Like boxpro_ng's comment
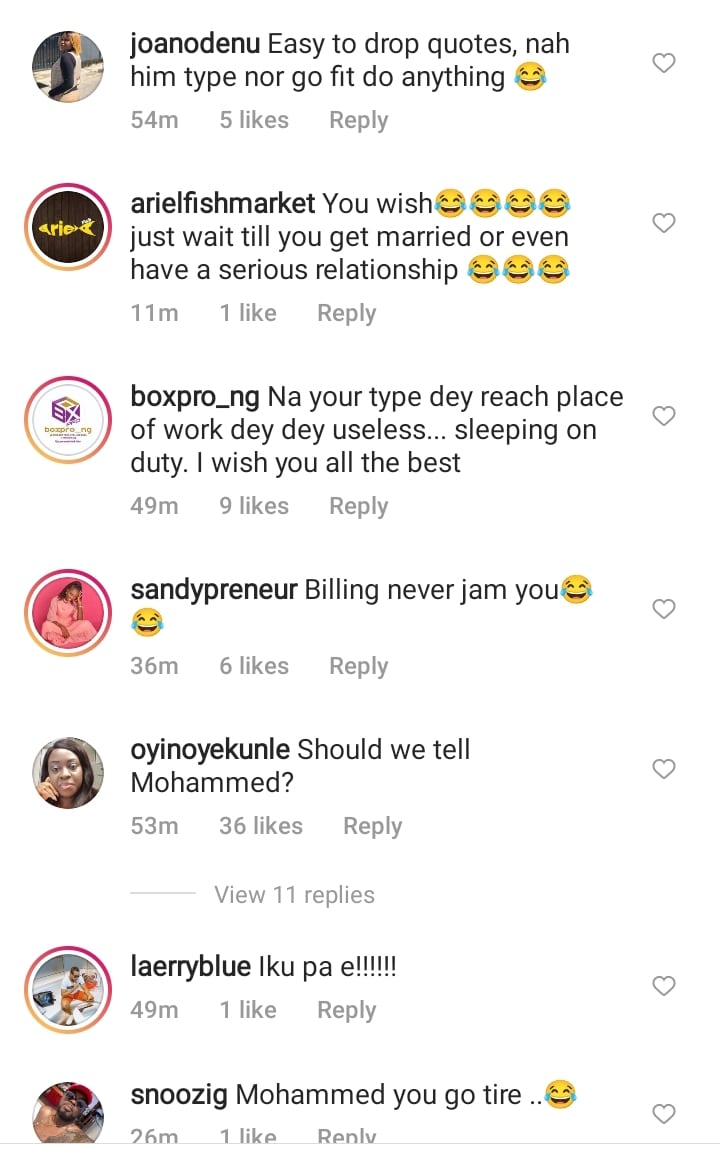 coord(664,416)
